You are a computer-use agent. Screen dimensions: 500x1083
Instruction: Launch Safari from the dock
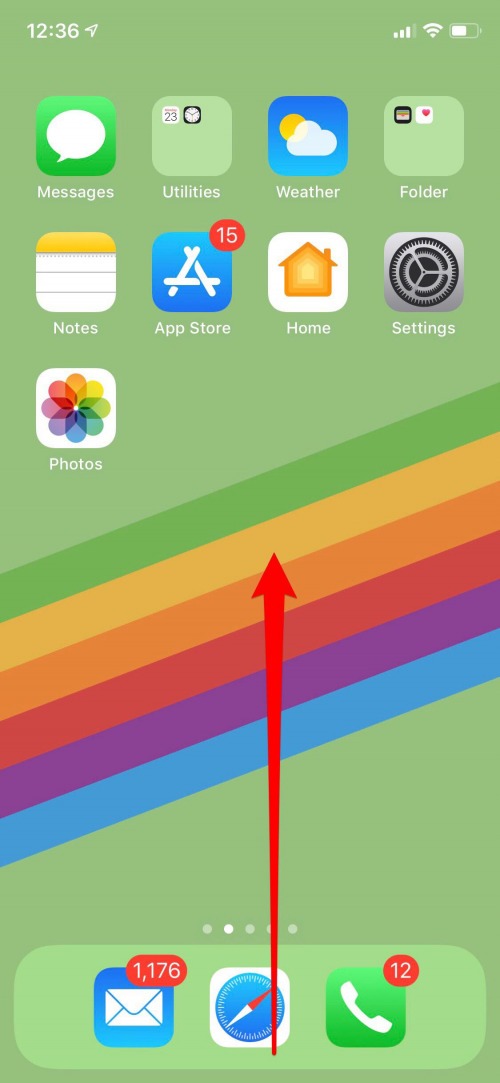(x=250, y=1007)
